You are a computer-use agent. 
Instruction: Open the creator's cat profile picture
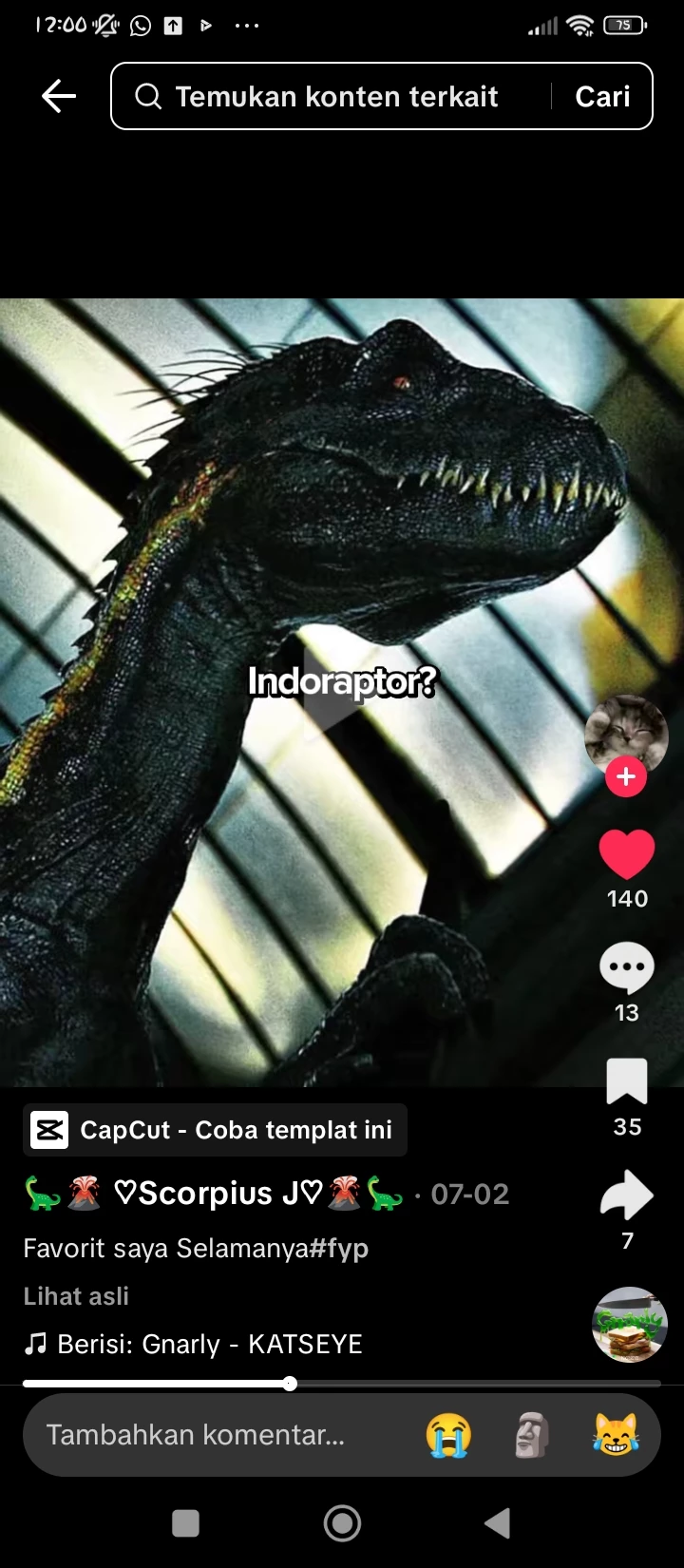pos(625,732)
